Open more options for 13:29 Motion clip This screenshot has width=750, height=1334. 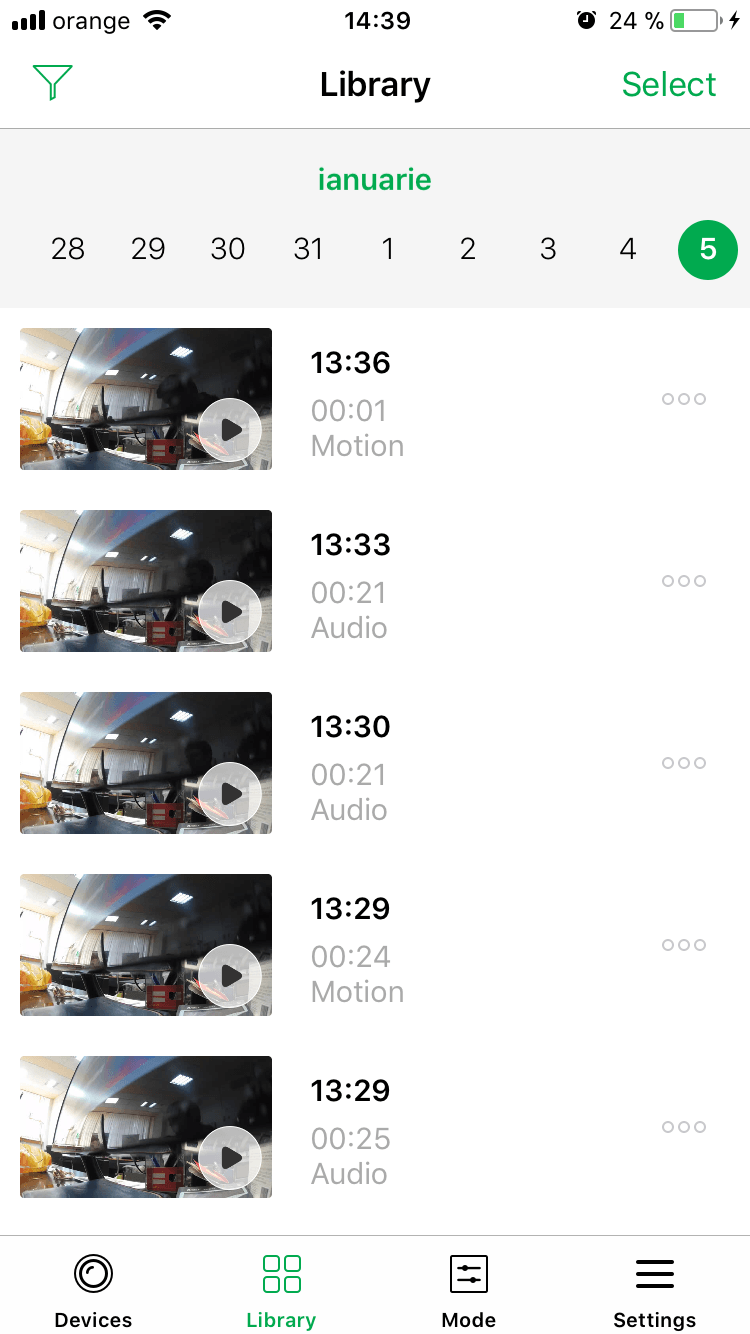point(684,945)
